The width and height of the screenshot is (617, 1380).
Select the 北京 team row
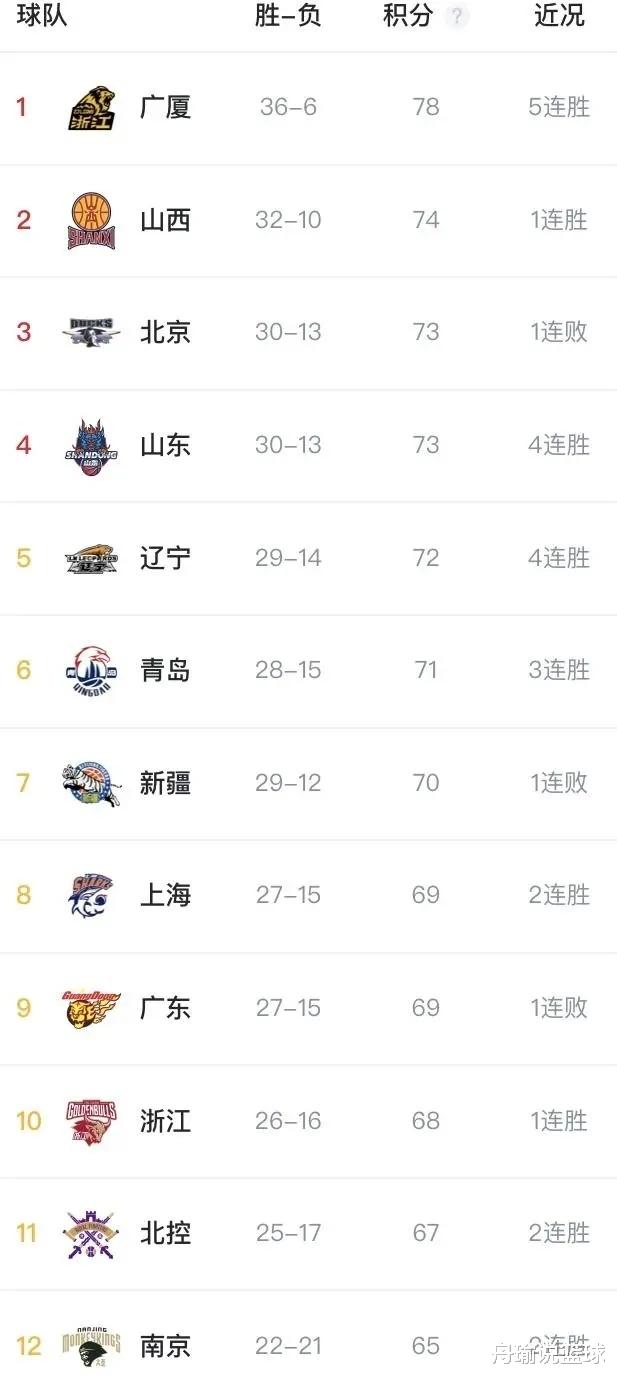pos(308,334)
